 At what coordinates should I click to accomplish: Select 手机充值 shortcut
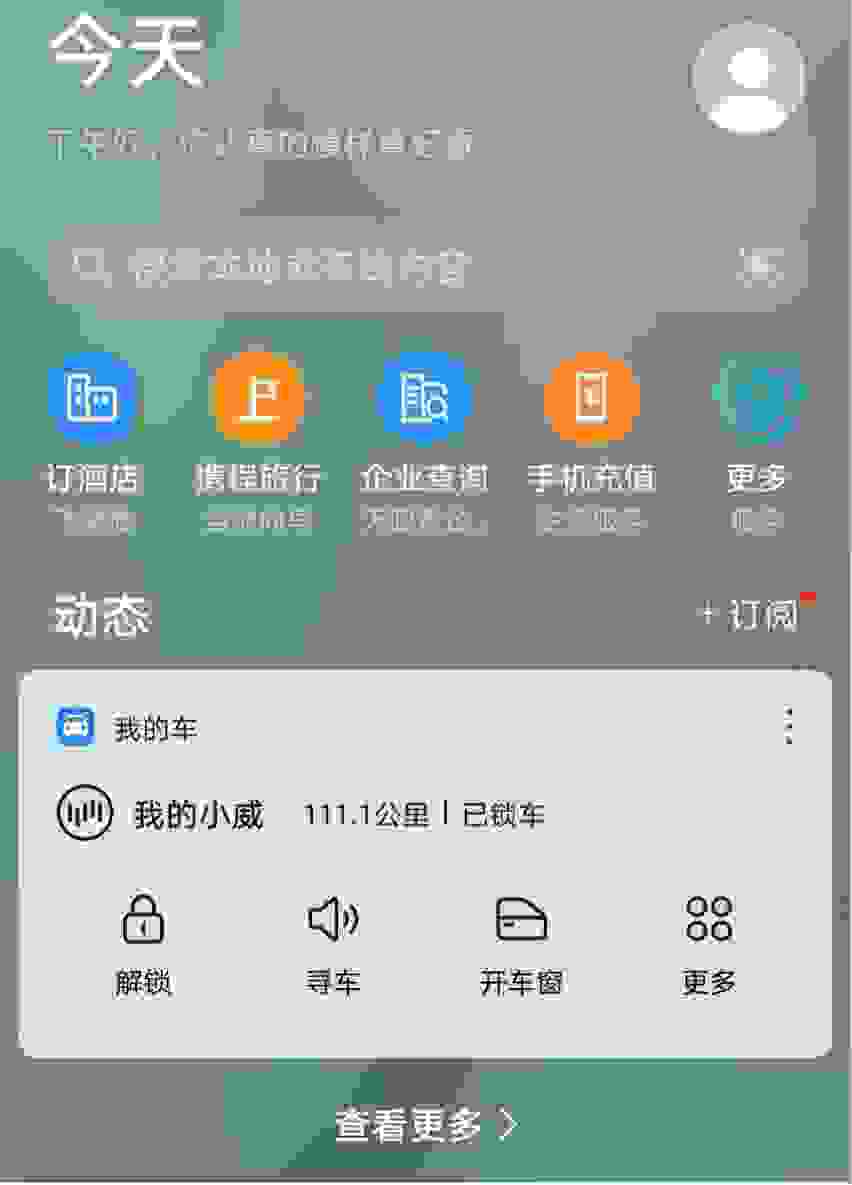pos(590,400)
